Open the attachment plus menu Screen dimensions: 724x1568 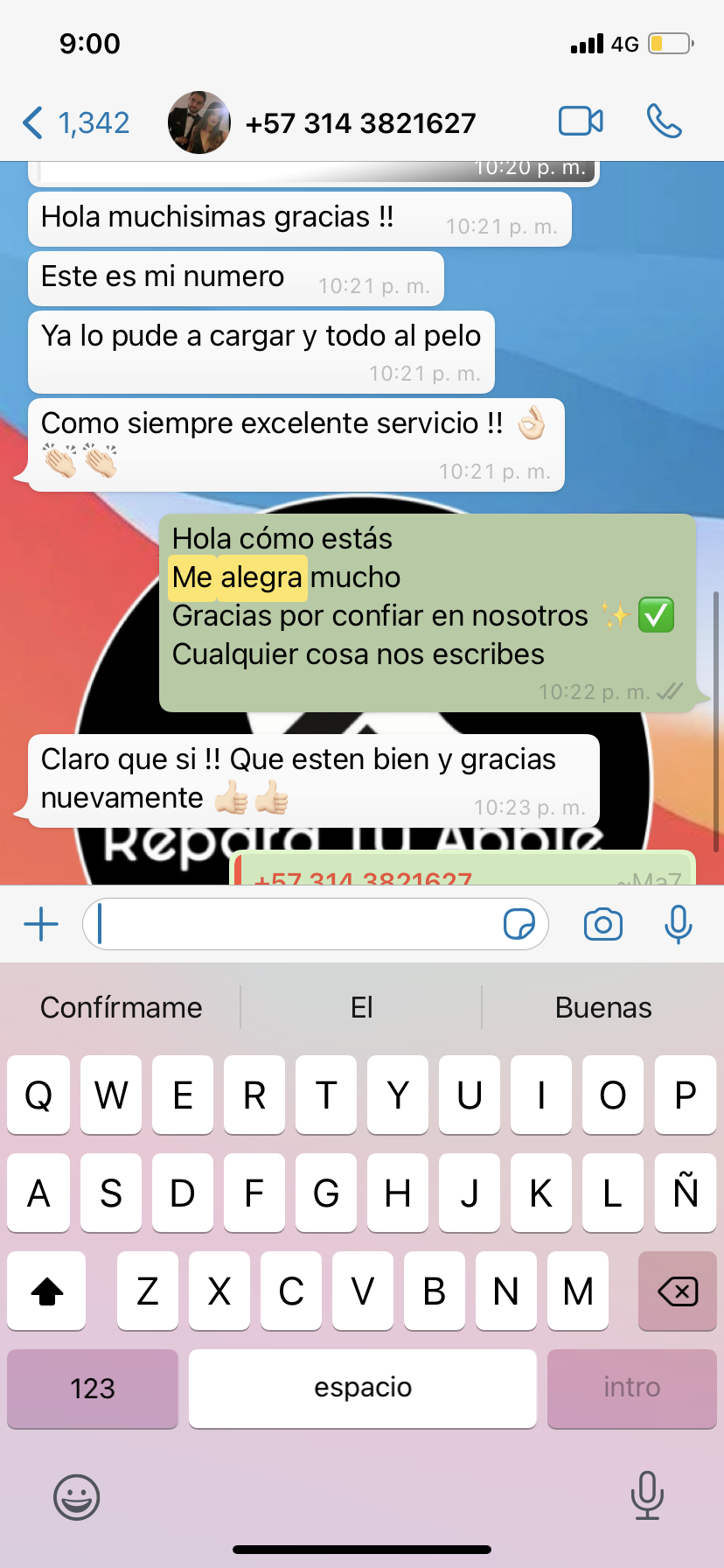(41, 924)
